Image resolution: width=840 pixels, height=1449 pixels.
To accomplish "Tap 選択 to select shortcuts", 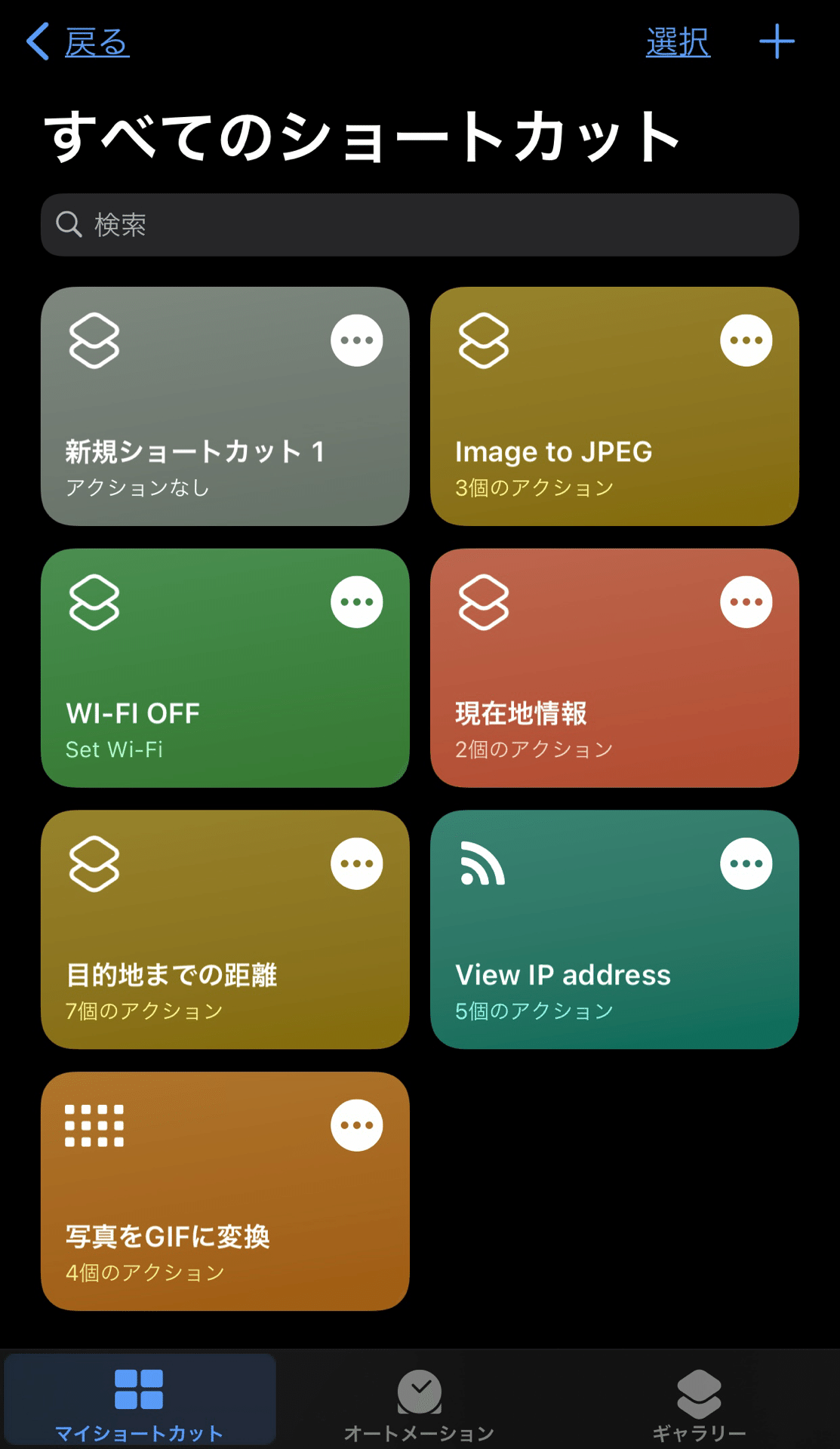I will (678, 42).
